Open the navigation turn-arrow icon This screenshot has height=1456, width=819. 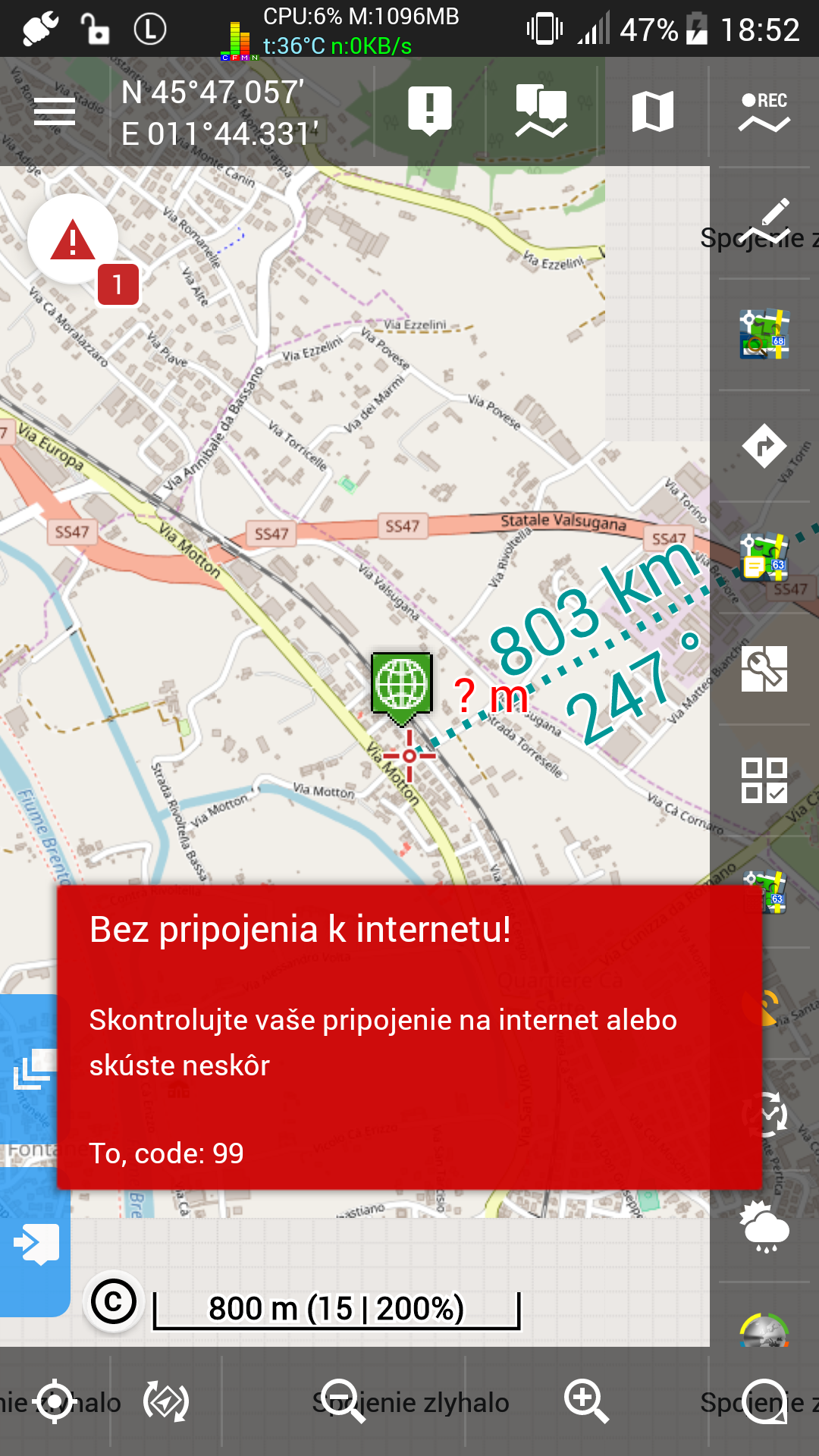pyautogui.click(x=764, y=446)
